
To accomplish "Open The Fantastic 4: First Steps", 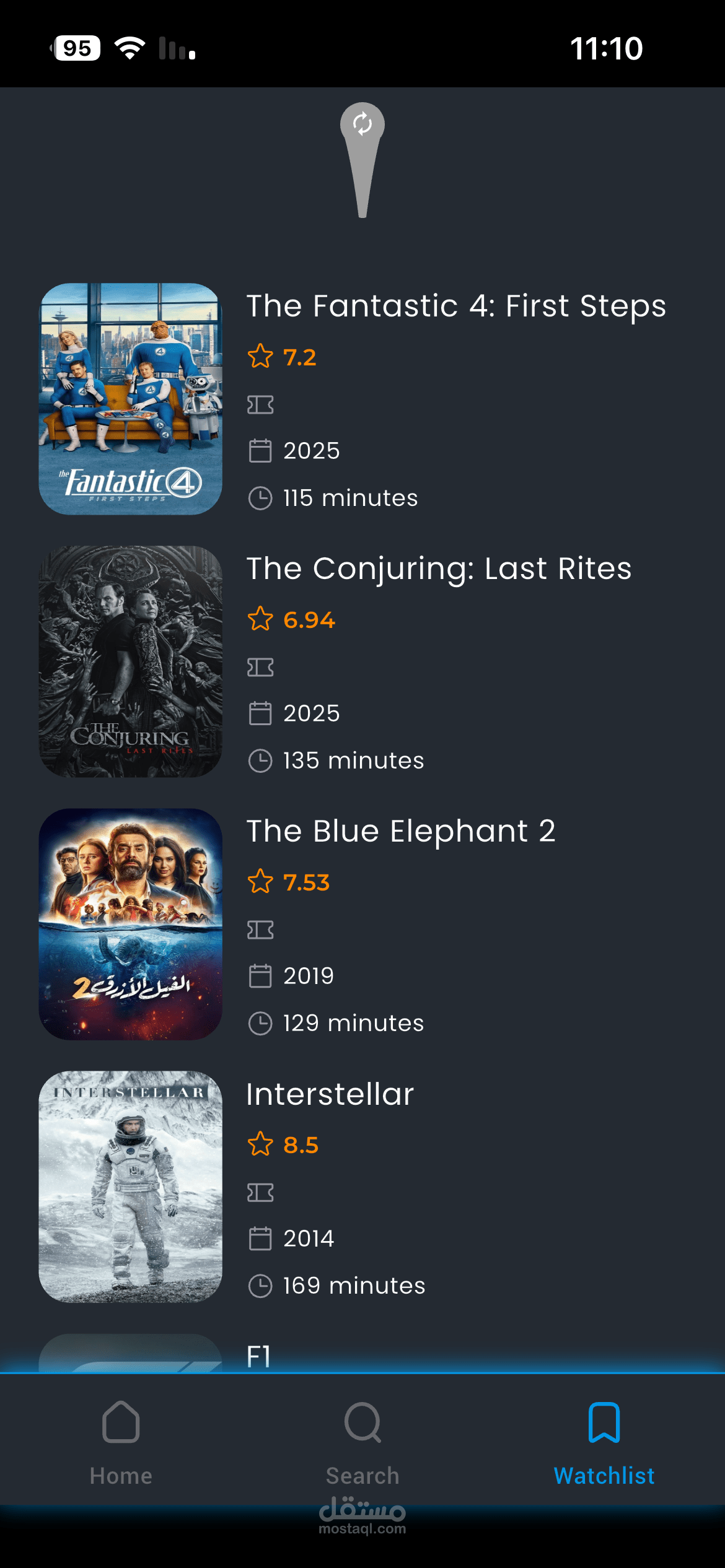I will (456, 306).
